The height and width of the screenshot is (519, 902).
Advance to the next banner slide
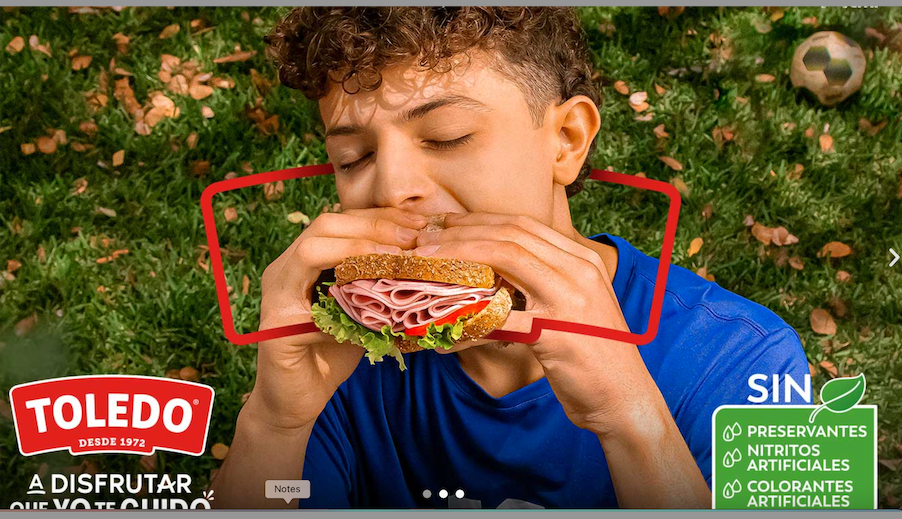[893, 258]
